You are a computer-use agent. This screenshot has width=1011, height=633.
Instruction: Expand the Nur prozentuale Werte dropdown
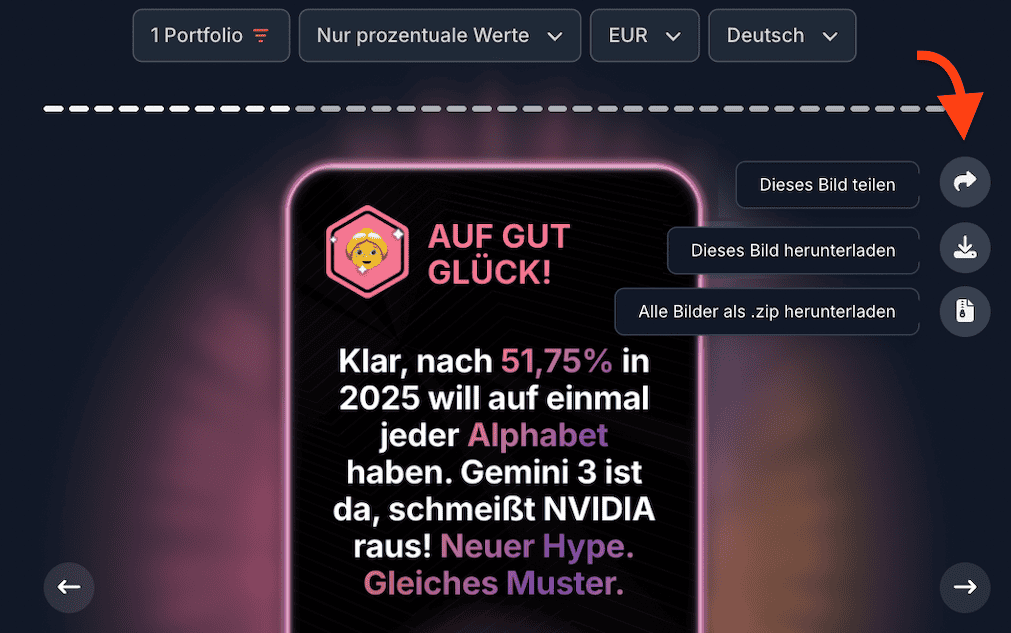(439, 36)
